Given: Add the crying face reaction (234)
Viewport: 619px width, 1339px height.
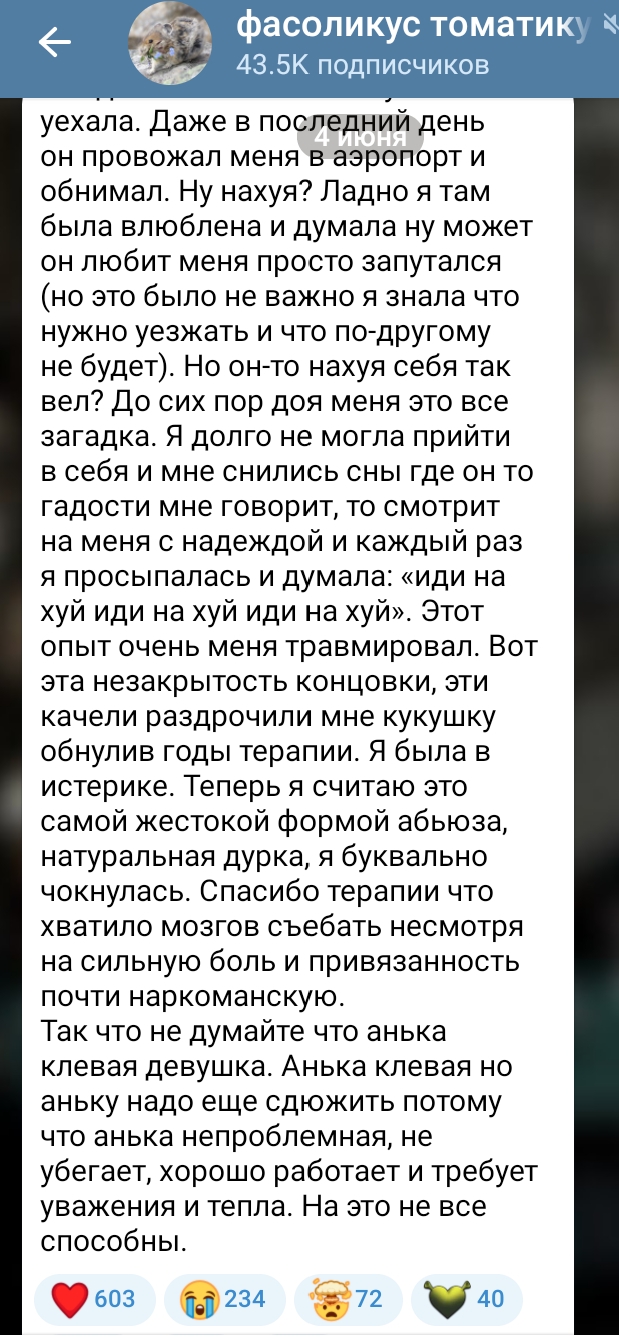Looking at the screenshot, I should click(x=225, y=1299).
